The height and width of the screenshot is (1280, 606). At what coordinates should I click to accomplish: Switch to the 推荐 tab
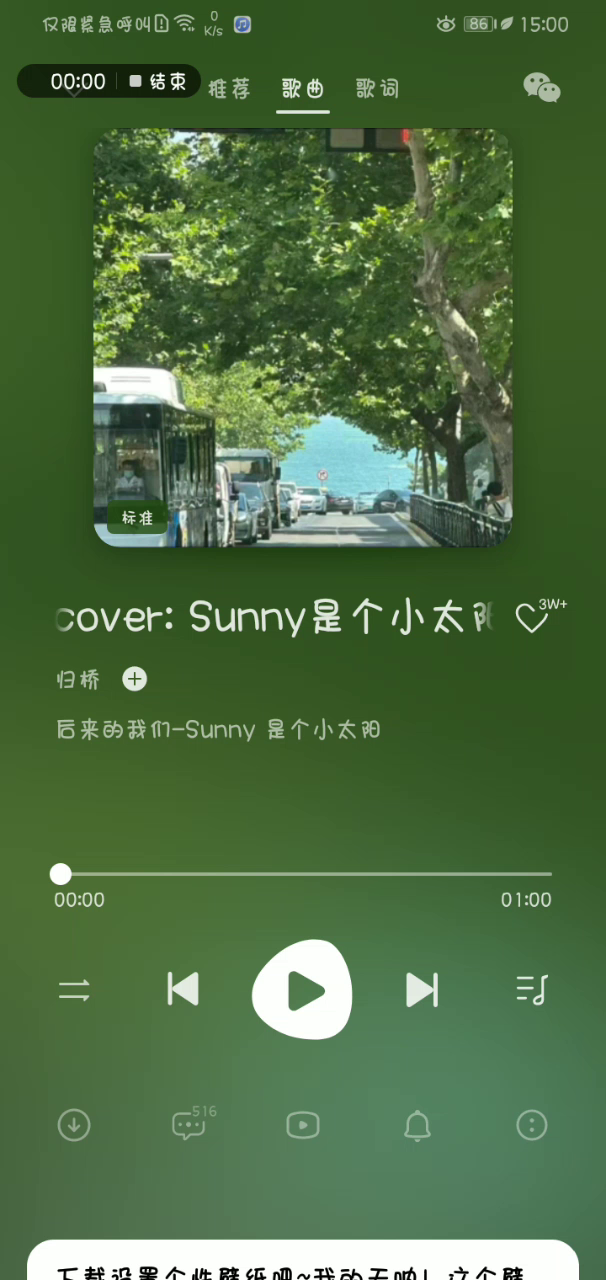(229, 89)
